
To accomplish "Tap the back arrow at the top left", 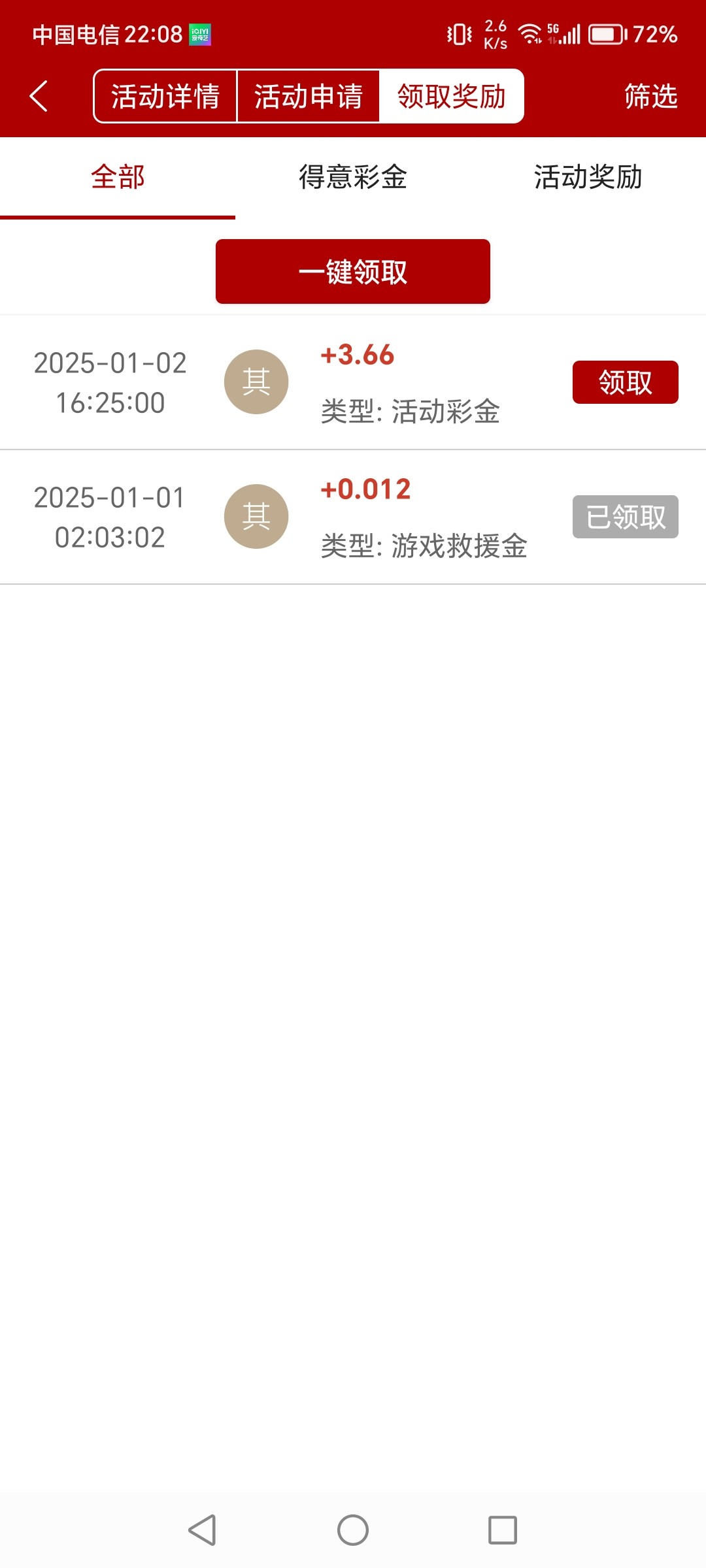I will 39,96.
